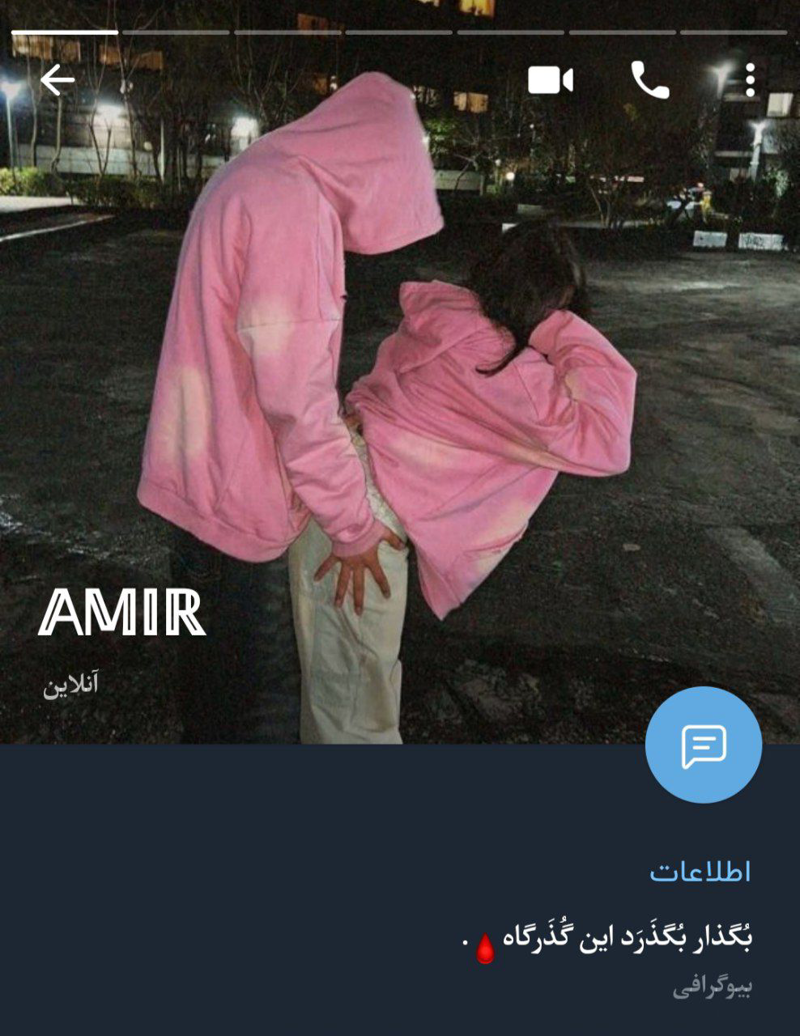Start a voice call with AMIR
Screen dimensions: 800x1036
pos(650,80)
